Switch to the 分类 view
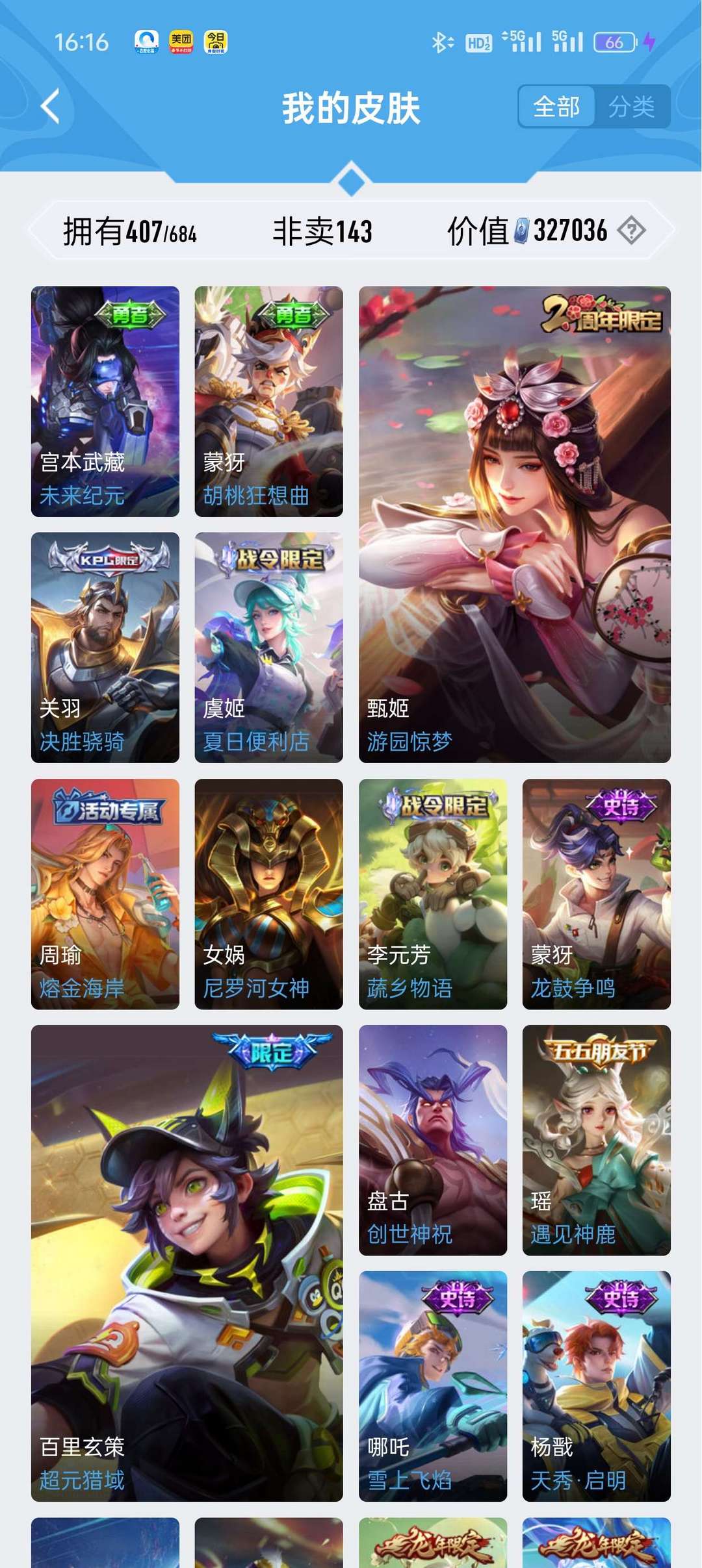Image resolution: width=702 pixels, height=1568 pixels. tap(631, 107)
